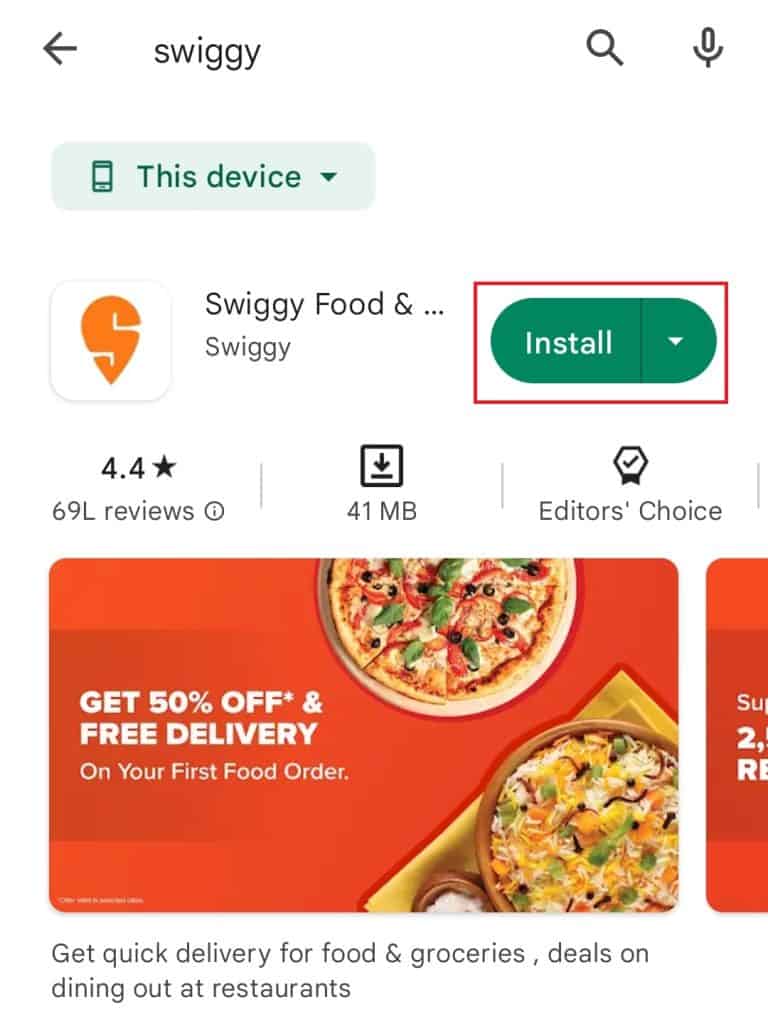Install the Swiggy Food app
Screen dimensions: 768x1029
click(x=568, y=343)
